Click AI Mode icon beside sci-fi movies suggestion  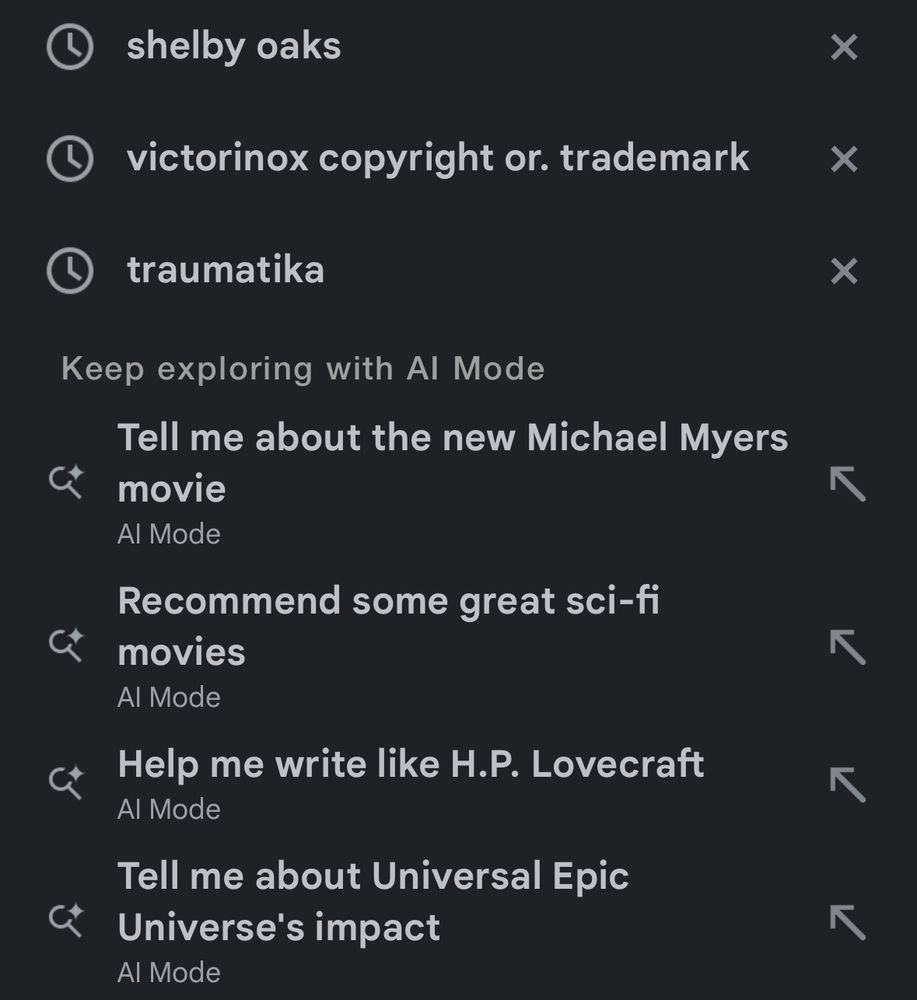click(64, 644)
